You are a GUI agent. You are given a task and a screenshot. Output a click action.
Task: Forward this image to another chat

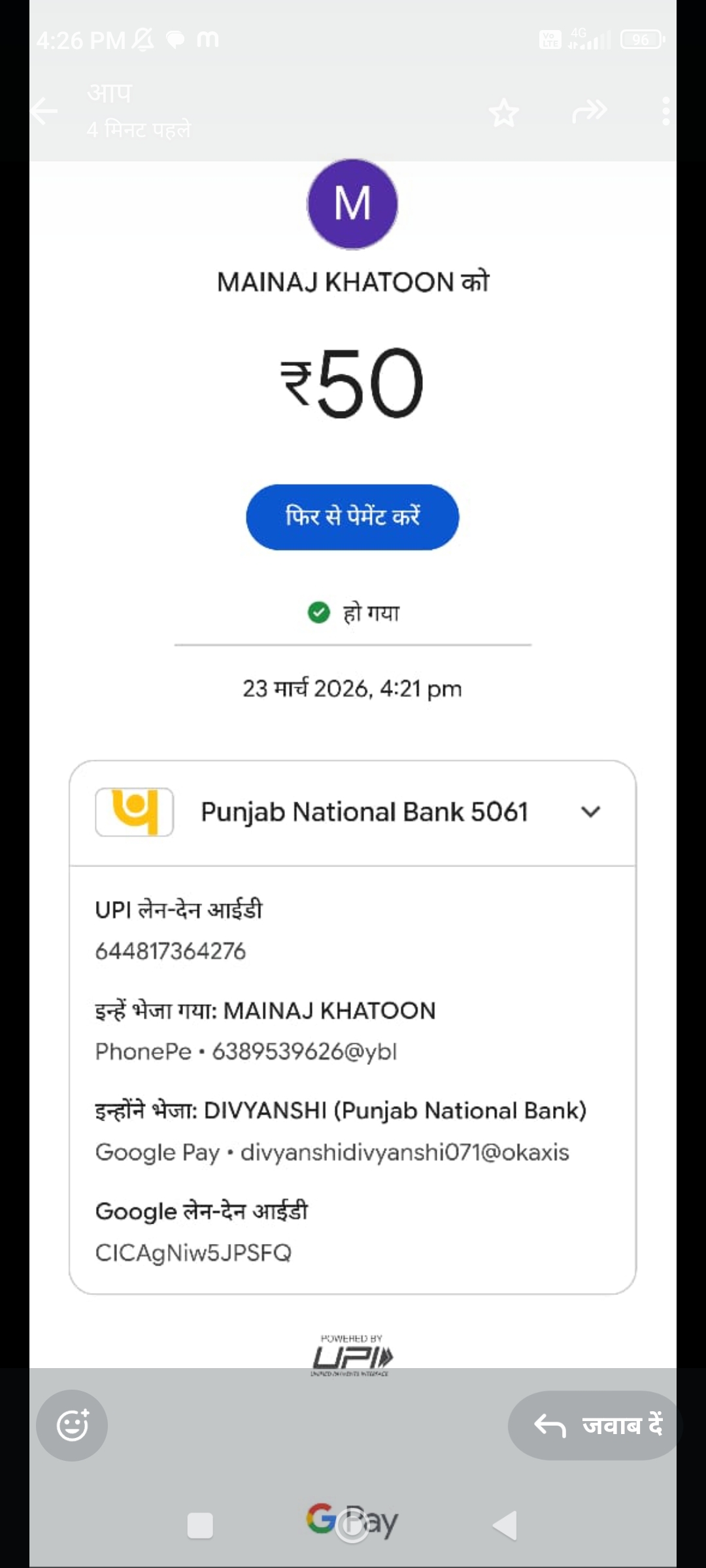589,111
